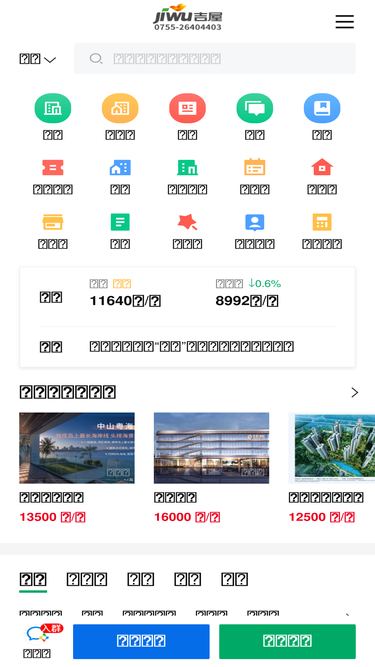Tap the blue button in bottom bar

click(141, 641)
